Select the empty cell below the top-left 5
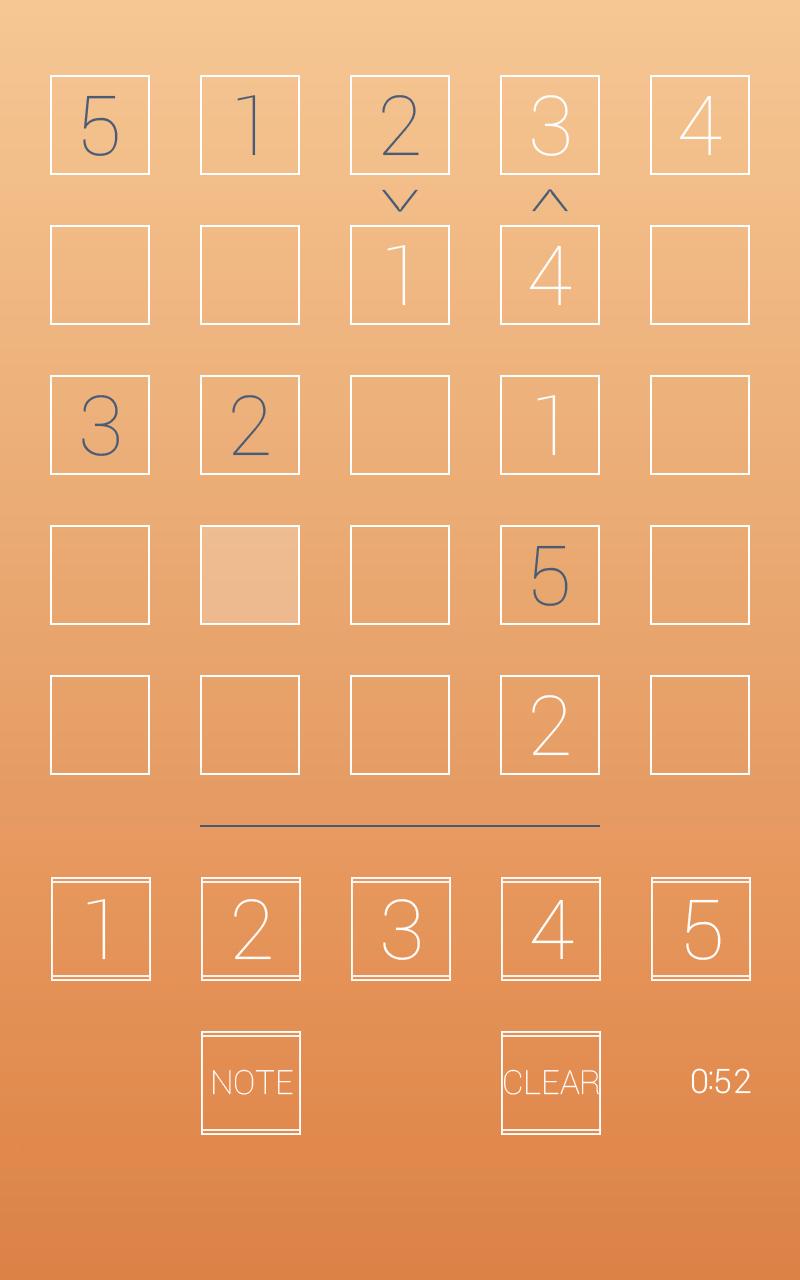This screenshot has height=1280, width=800. [x=100, y=275]
